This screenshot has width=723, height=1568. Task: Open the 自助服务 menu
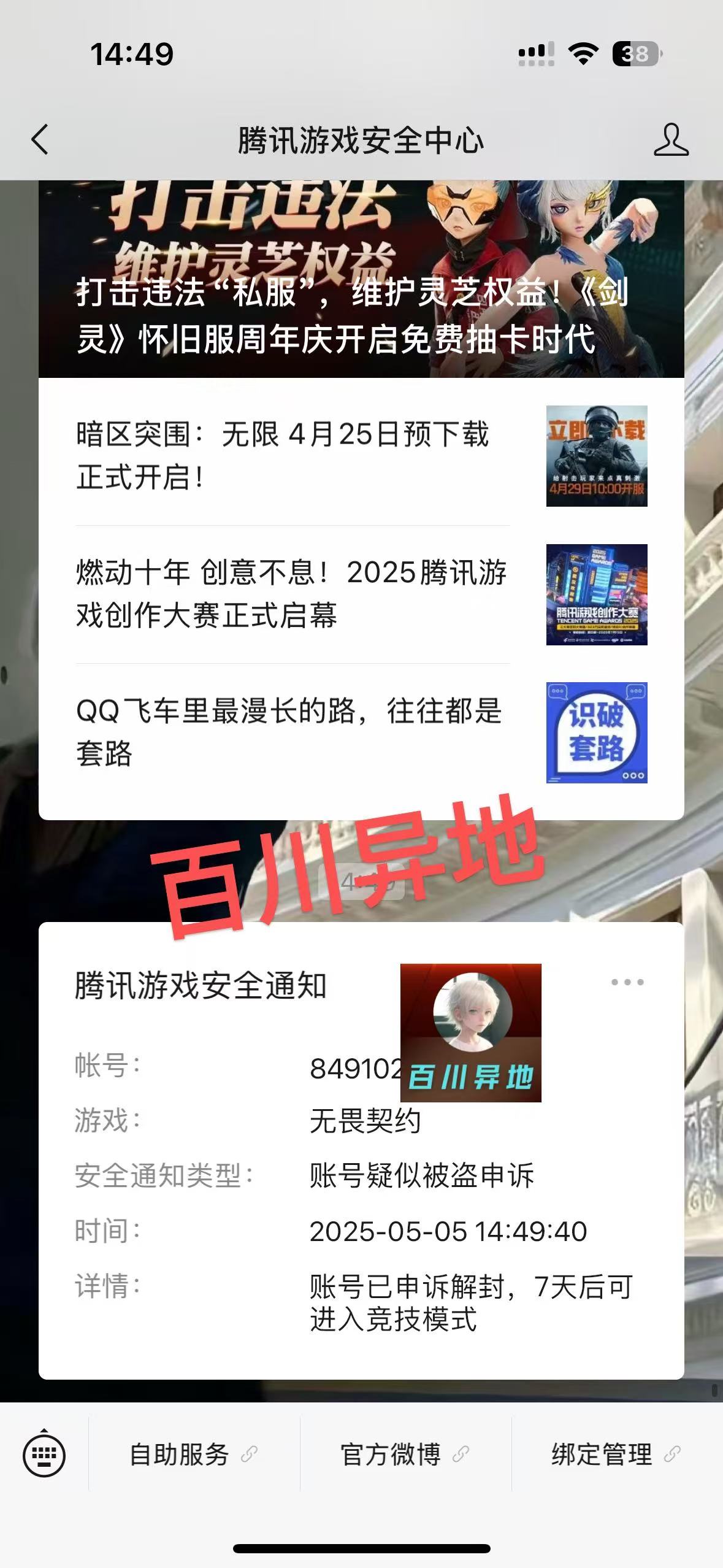point(194,1455)
